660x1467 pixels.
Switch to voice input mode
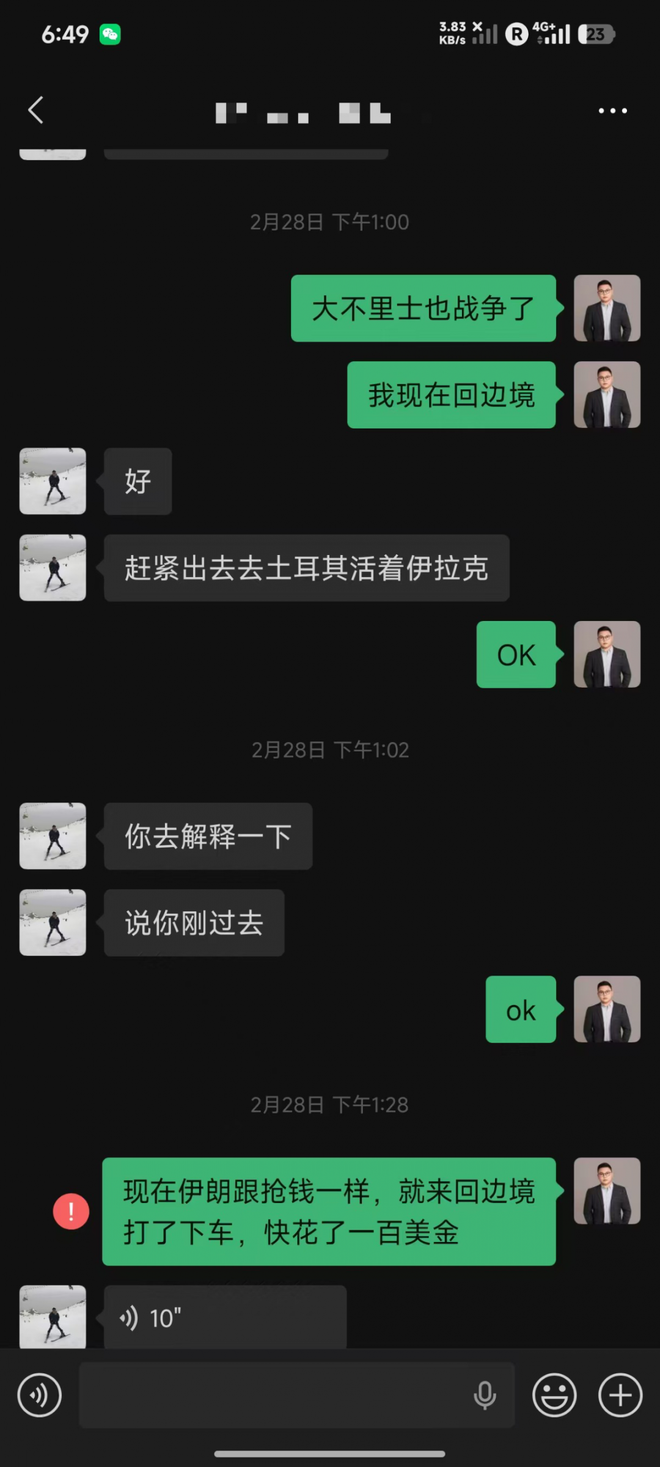[40, 1395]
